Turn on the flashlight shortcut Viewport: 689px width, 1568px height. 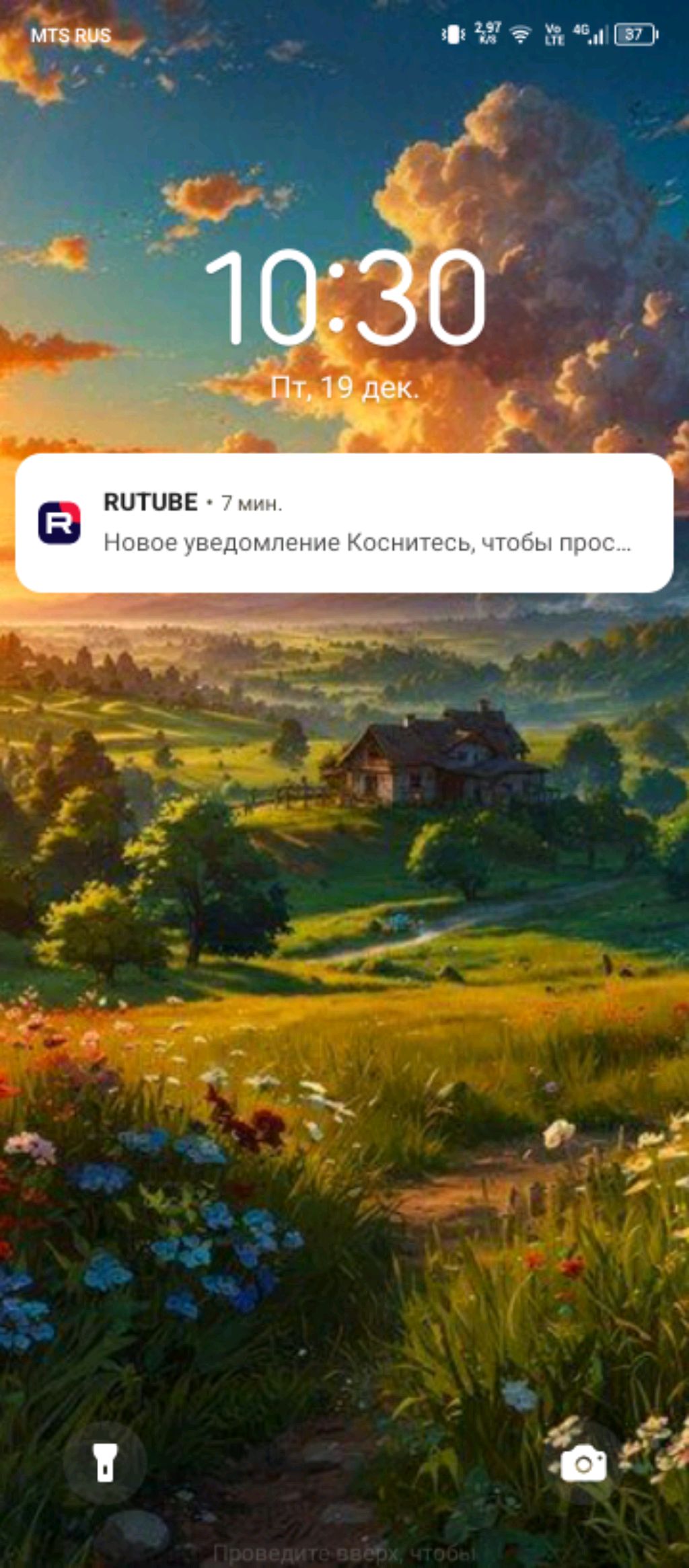tap(105, 1462)
